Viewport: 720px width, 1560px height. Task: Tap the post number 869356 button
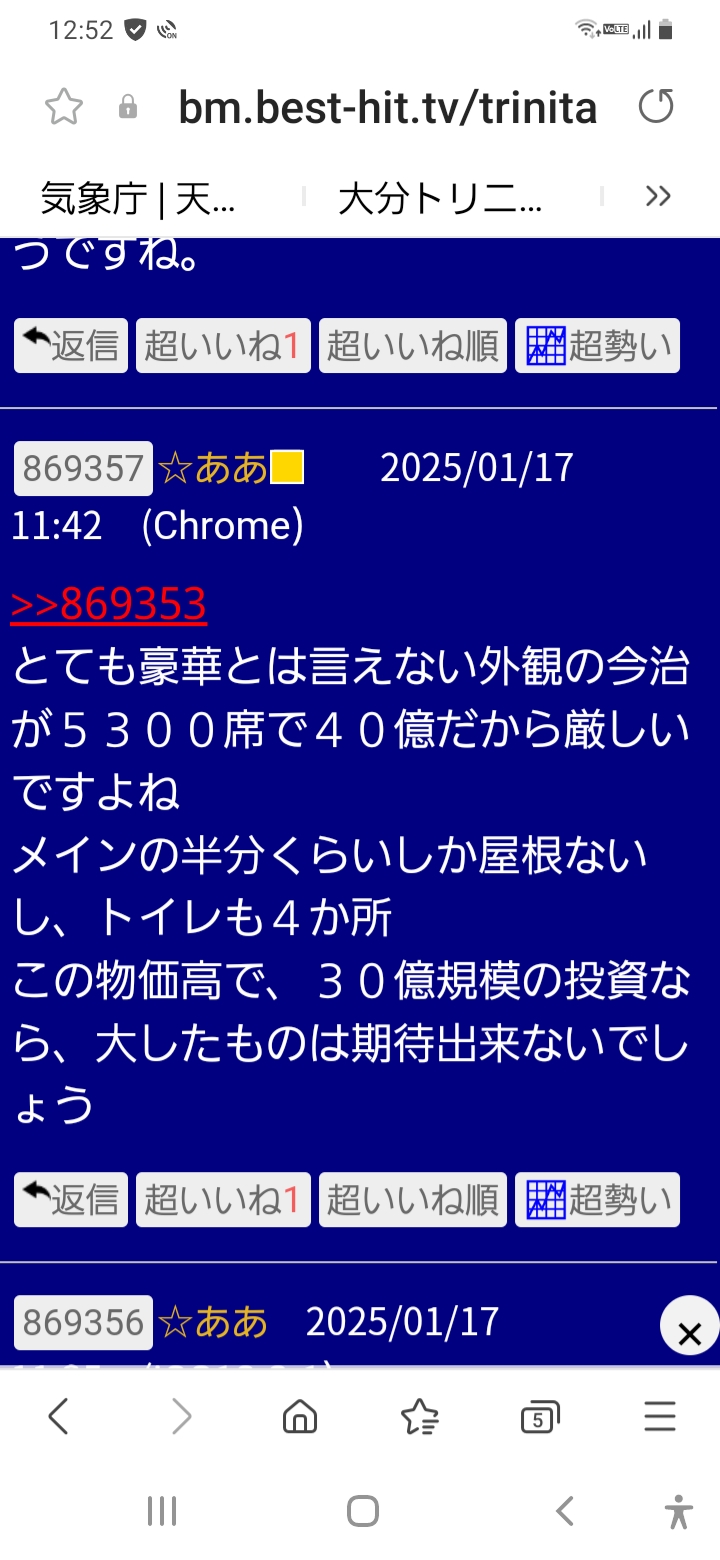83,1323
